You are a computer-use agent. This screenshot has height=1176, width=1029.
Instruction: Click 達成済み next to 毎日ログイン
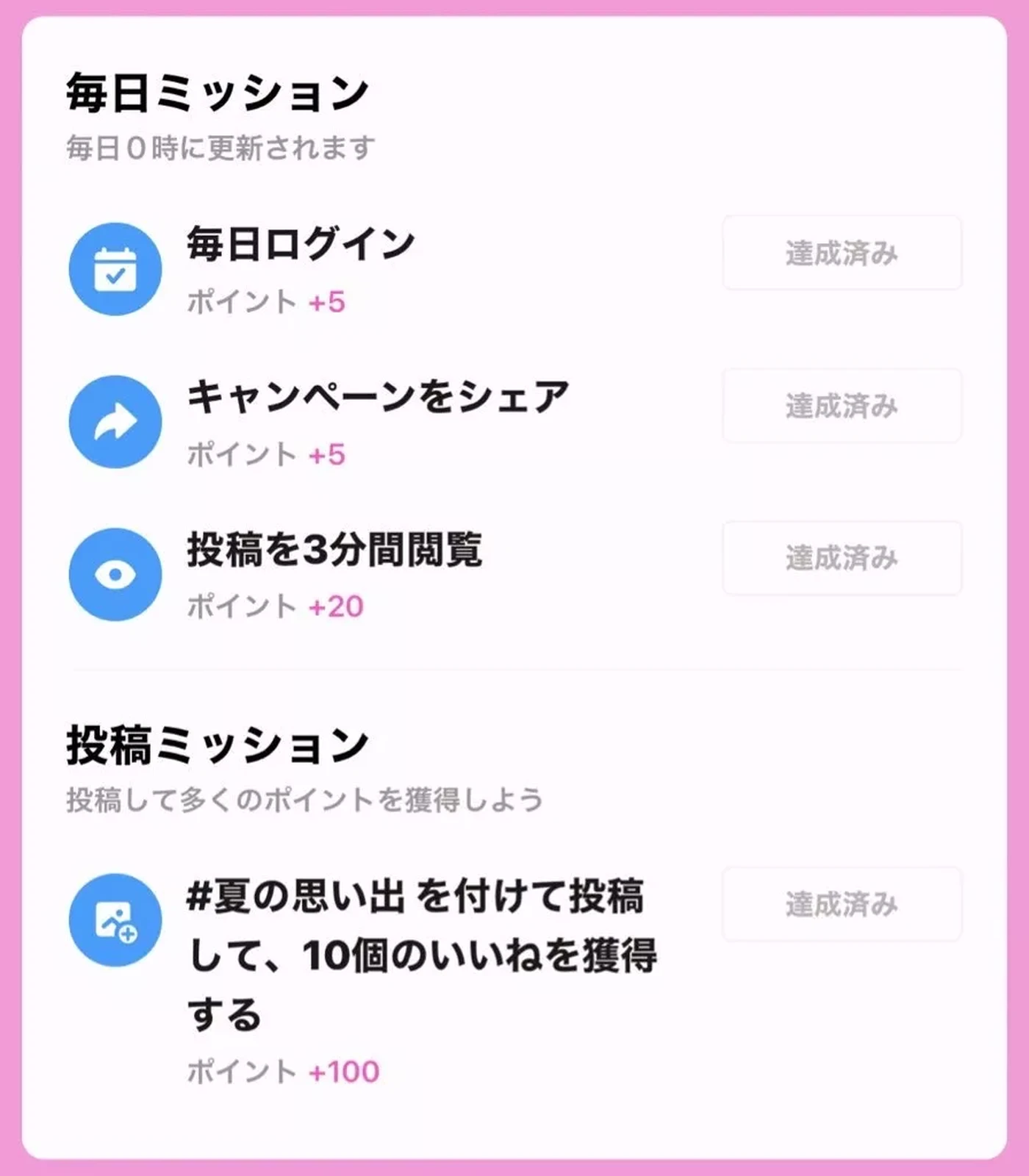(x=842, y=254)
